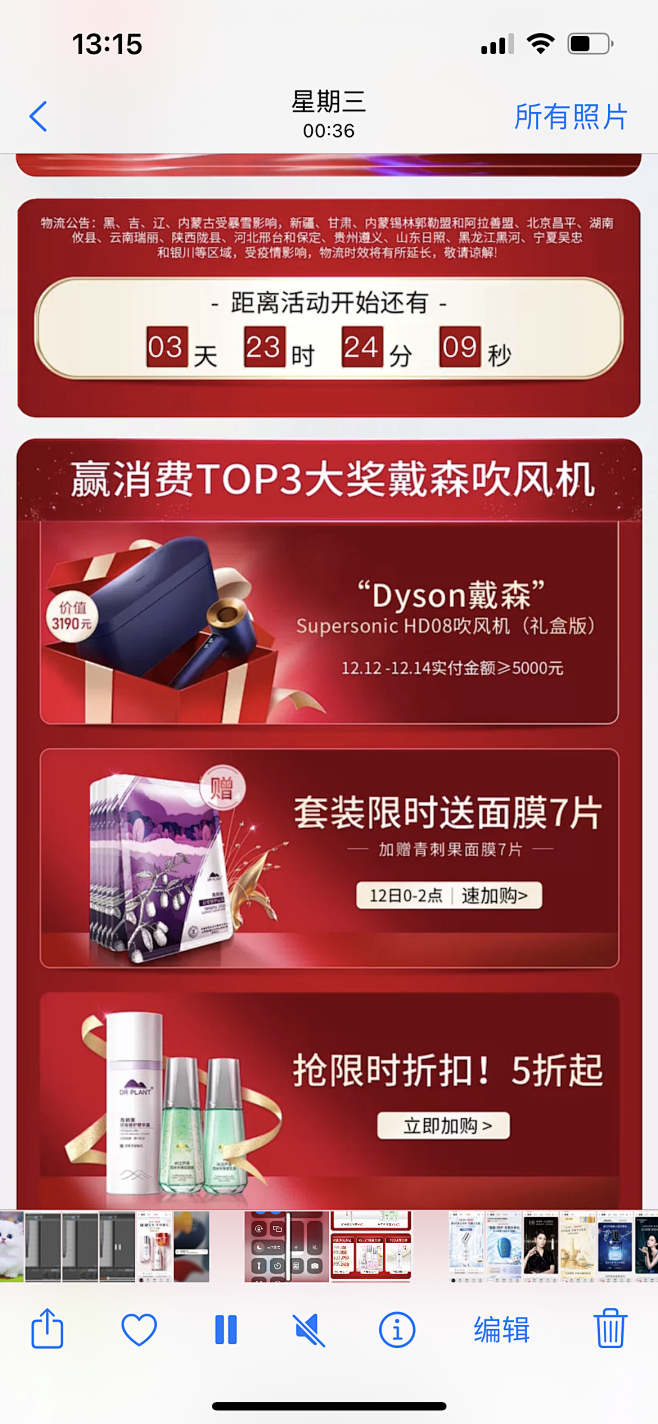
Task: Select the white cat thumbnail in the filmstrip
Action: tap(11, 1246)
